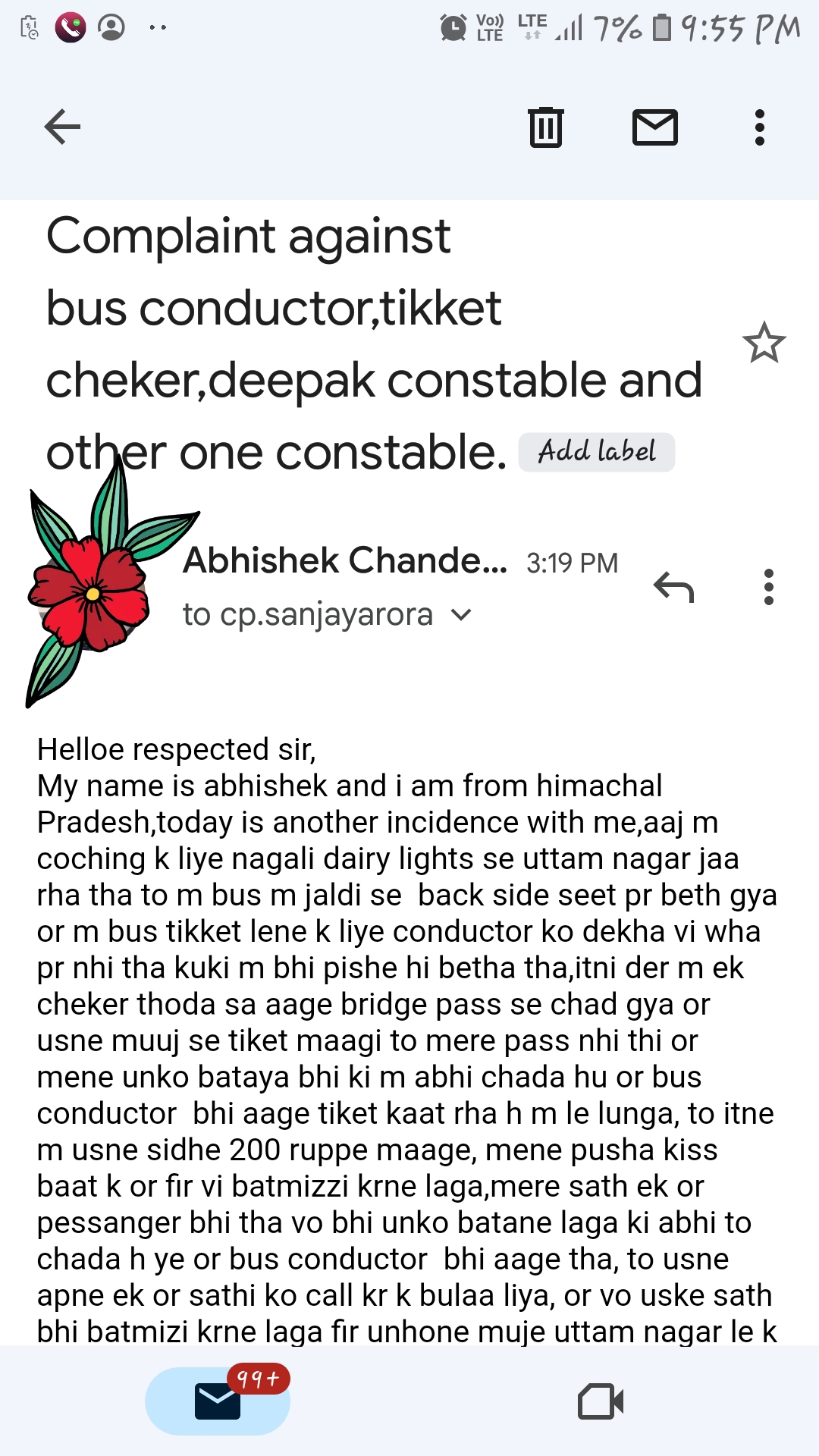Reply to Abhishek's message
This screenshot has height=1456, width=819.
pos(674,587)
